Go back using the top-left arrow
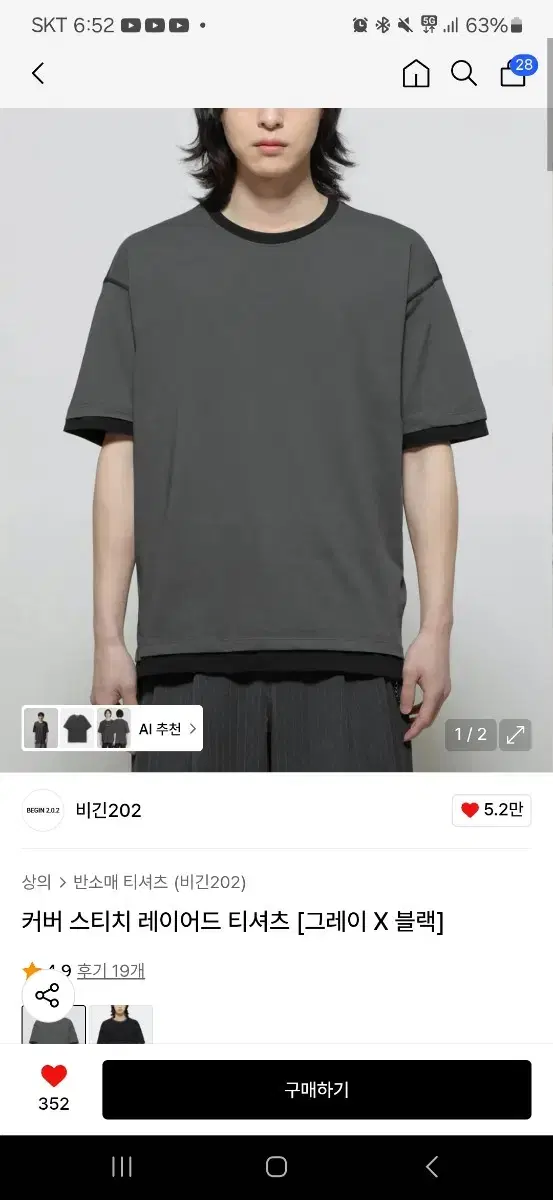The width and height of the screenshot is (553, 1200). (38, 73)
